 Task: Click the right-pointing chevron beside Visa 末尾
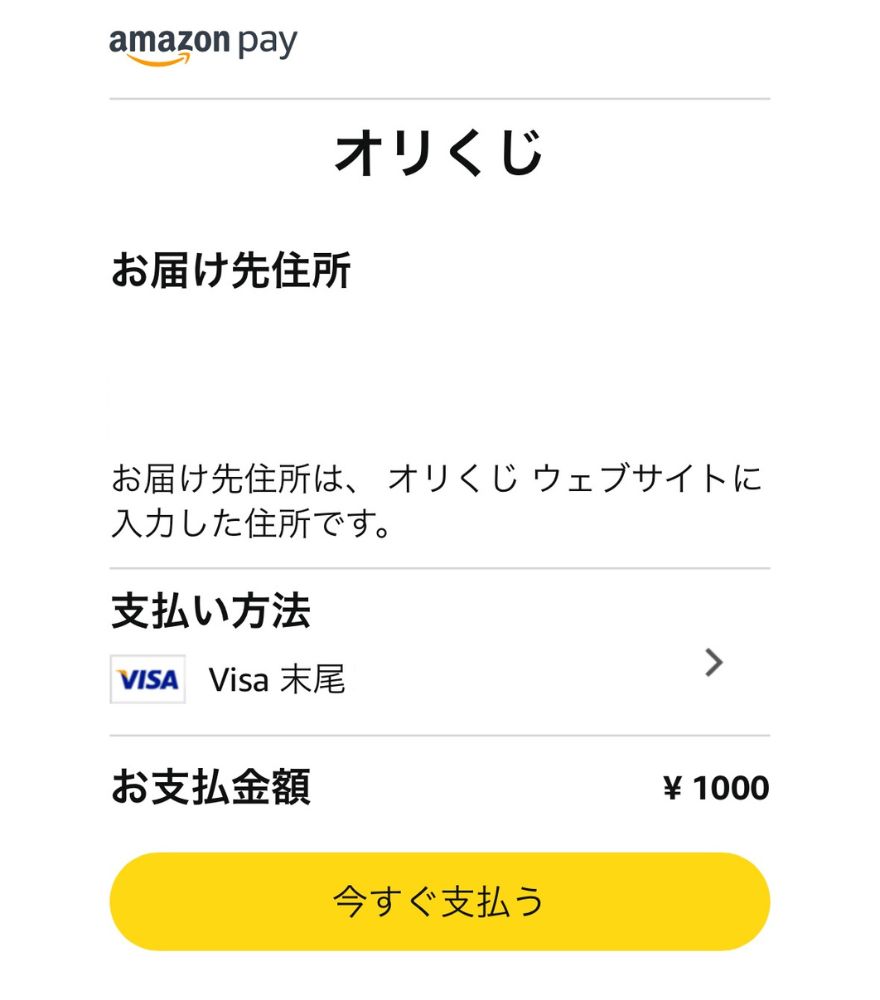tap(714, 662)
